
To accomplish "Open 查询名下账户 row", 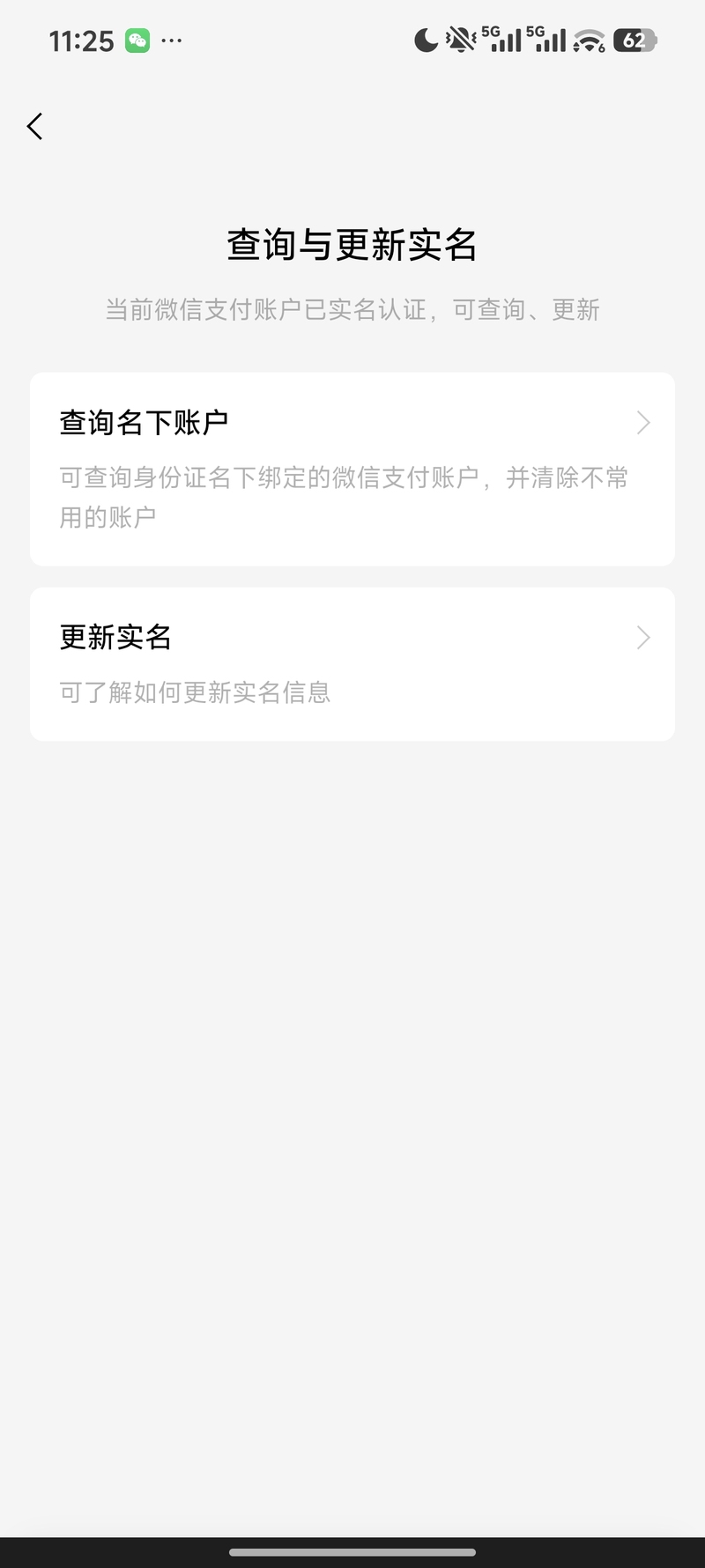I will point(352,468).
